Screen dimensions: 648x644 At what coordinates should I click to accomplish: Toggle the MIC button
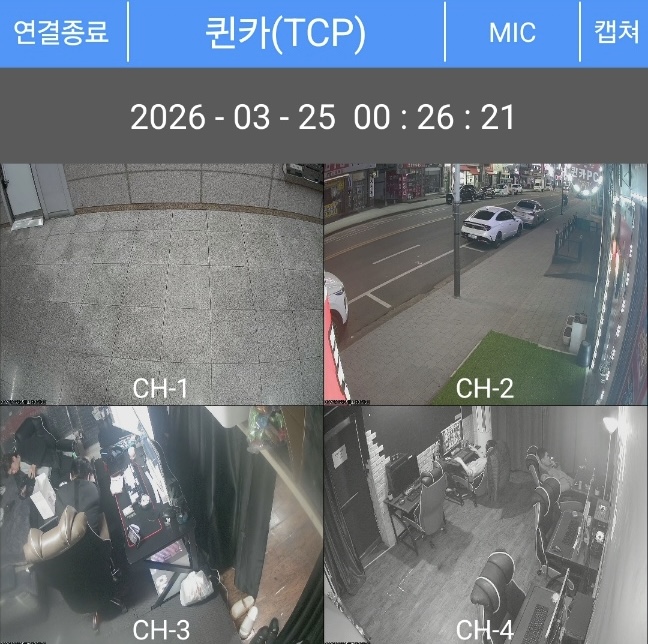click(x=511, y=32)
